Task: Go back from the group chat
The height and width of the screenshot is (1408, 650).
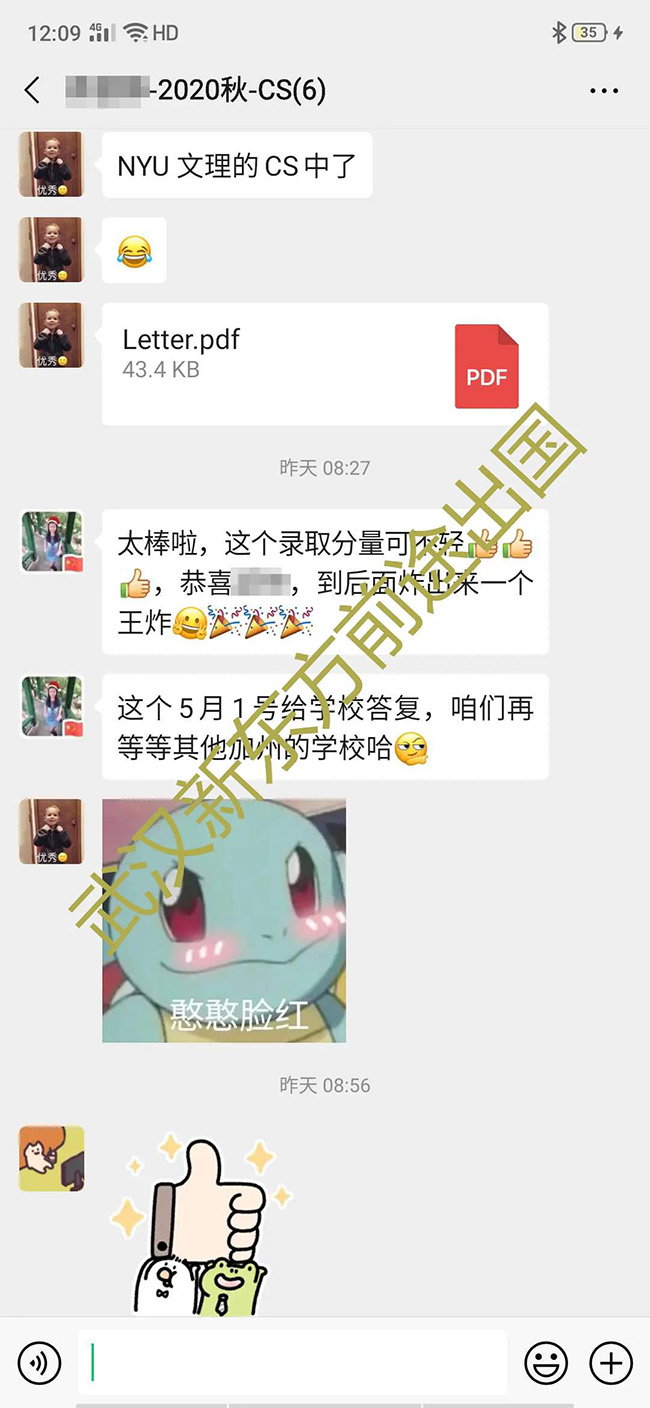Action: coord(32,90)
